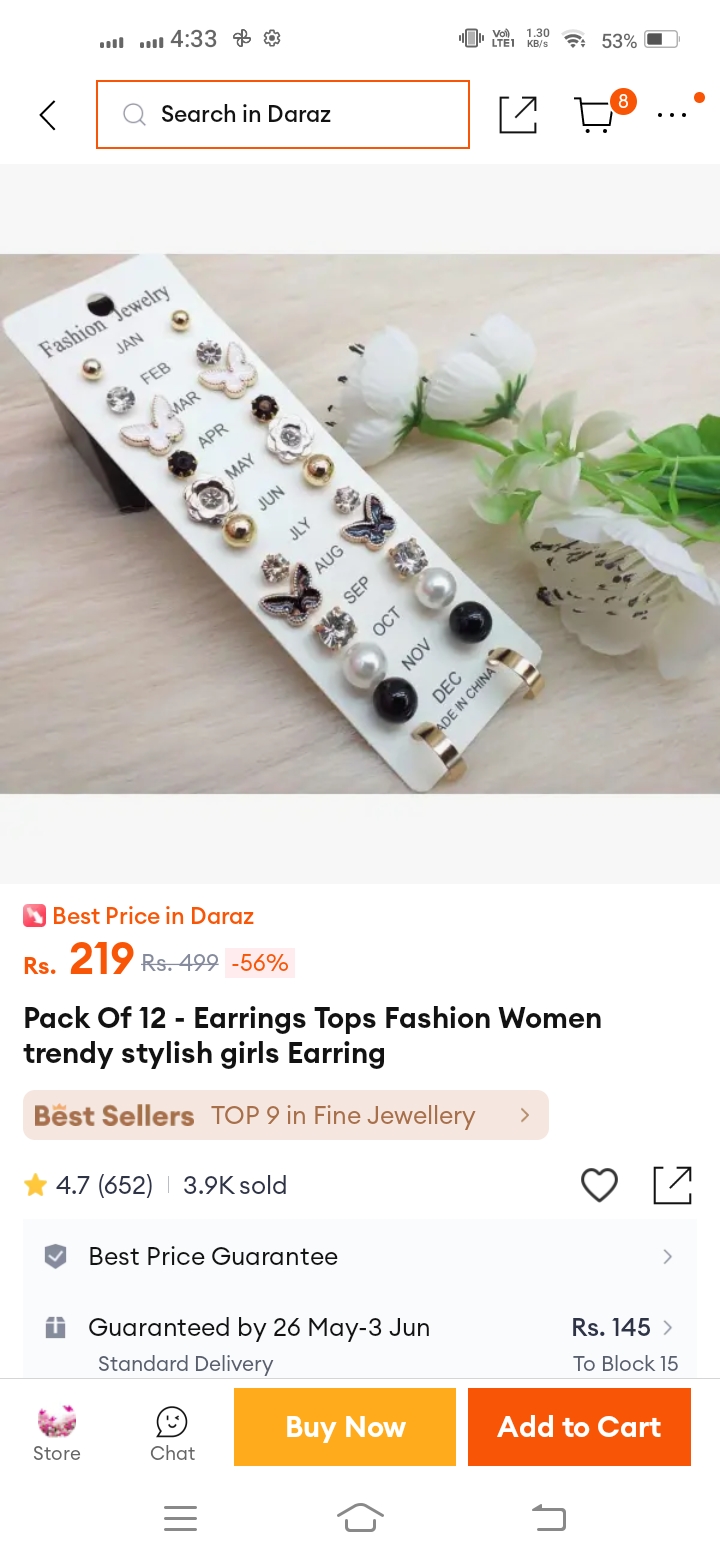The height and width of the screenshot is (1560, 720).
Task: Chat with the seller
Action: [172, 1434]
